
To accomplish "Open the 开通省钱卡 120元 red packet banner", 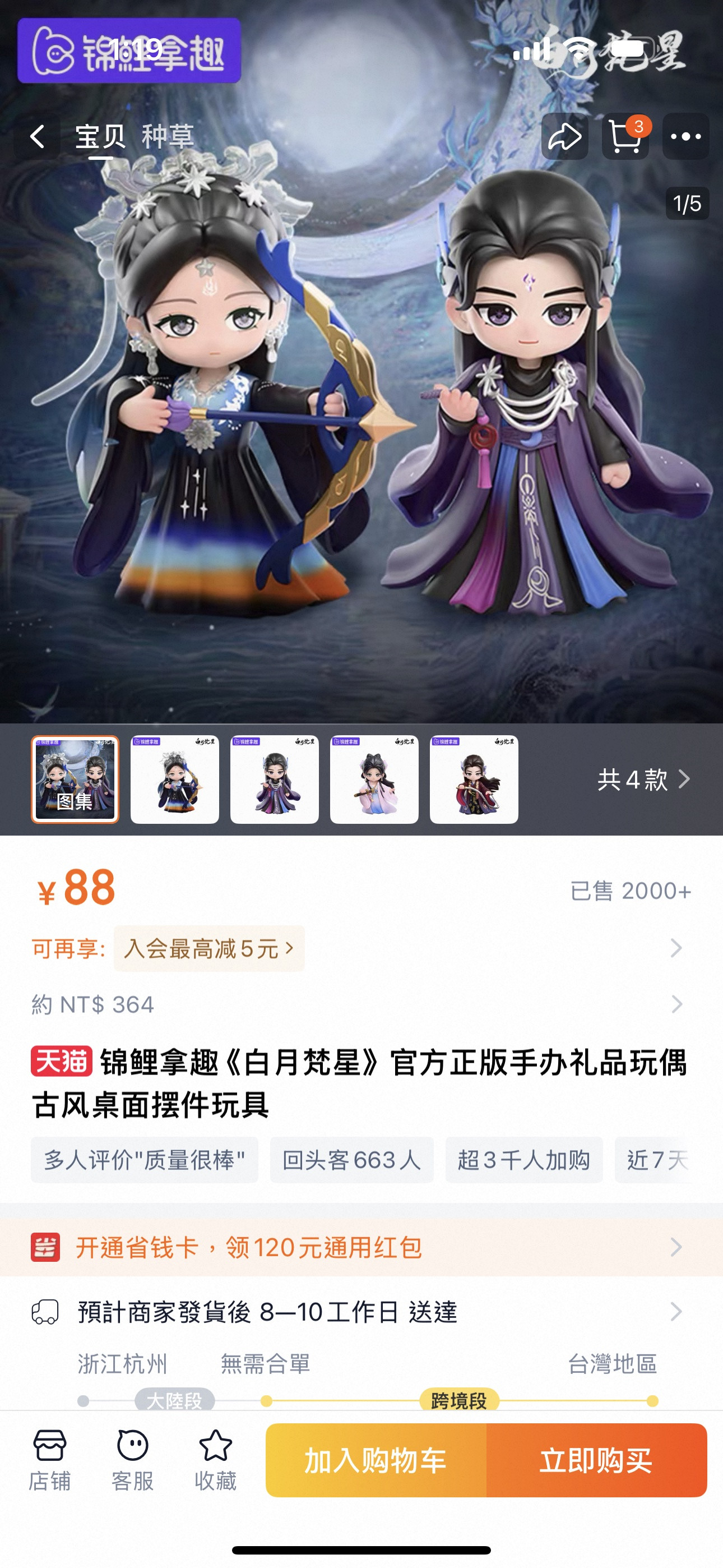I will pos(361,1247).
